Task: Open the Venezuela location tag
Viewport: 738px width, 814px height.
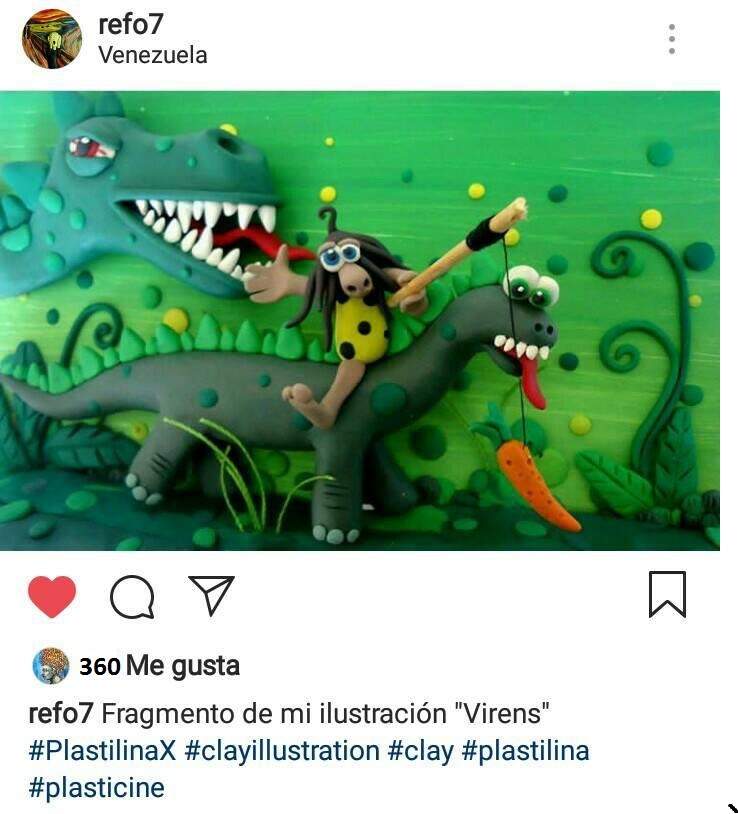Action: click(152, 56)
